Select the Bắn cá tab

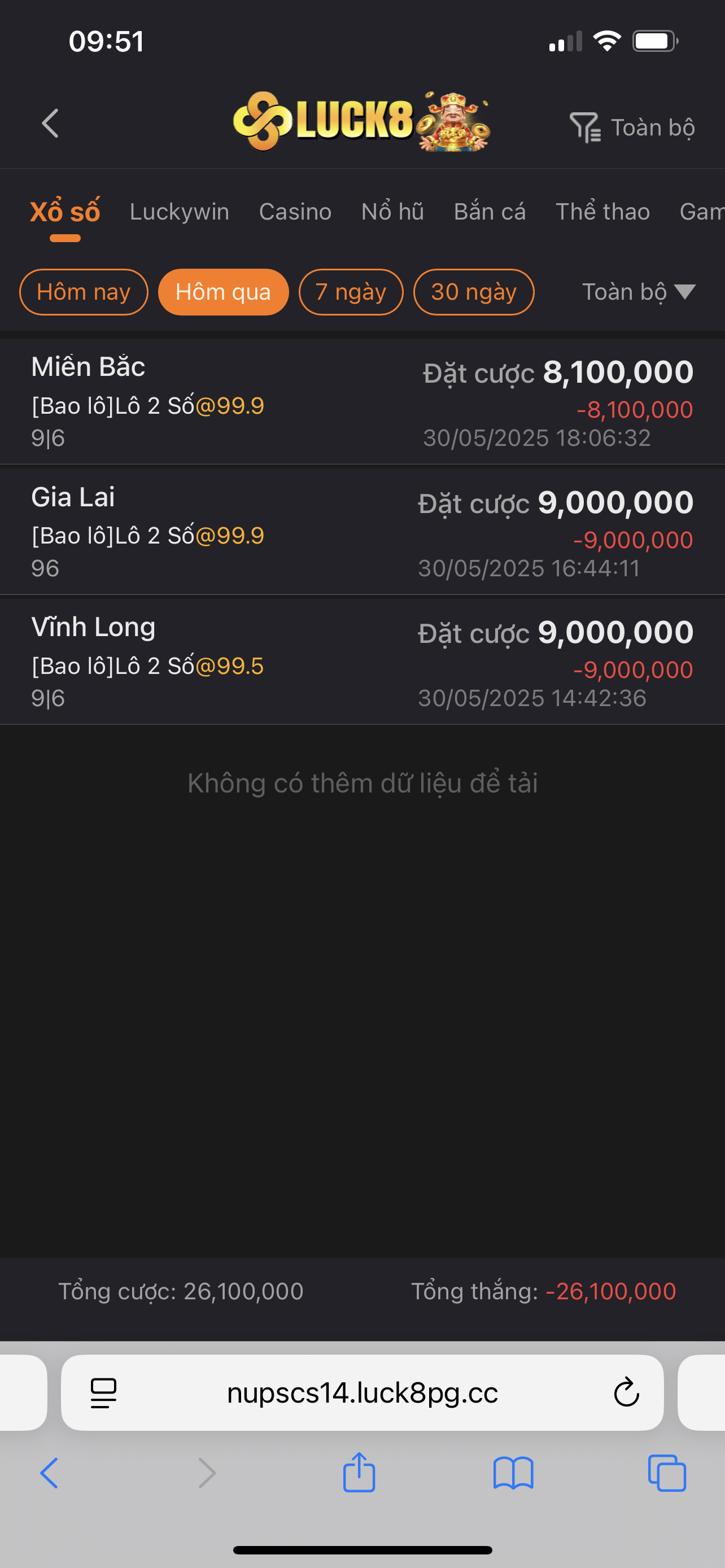(490, 211)
